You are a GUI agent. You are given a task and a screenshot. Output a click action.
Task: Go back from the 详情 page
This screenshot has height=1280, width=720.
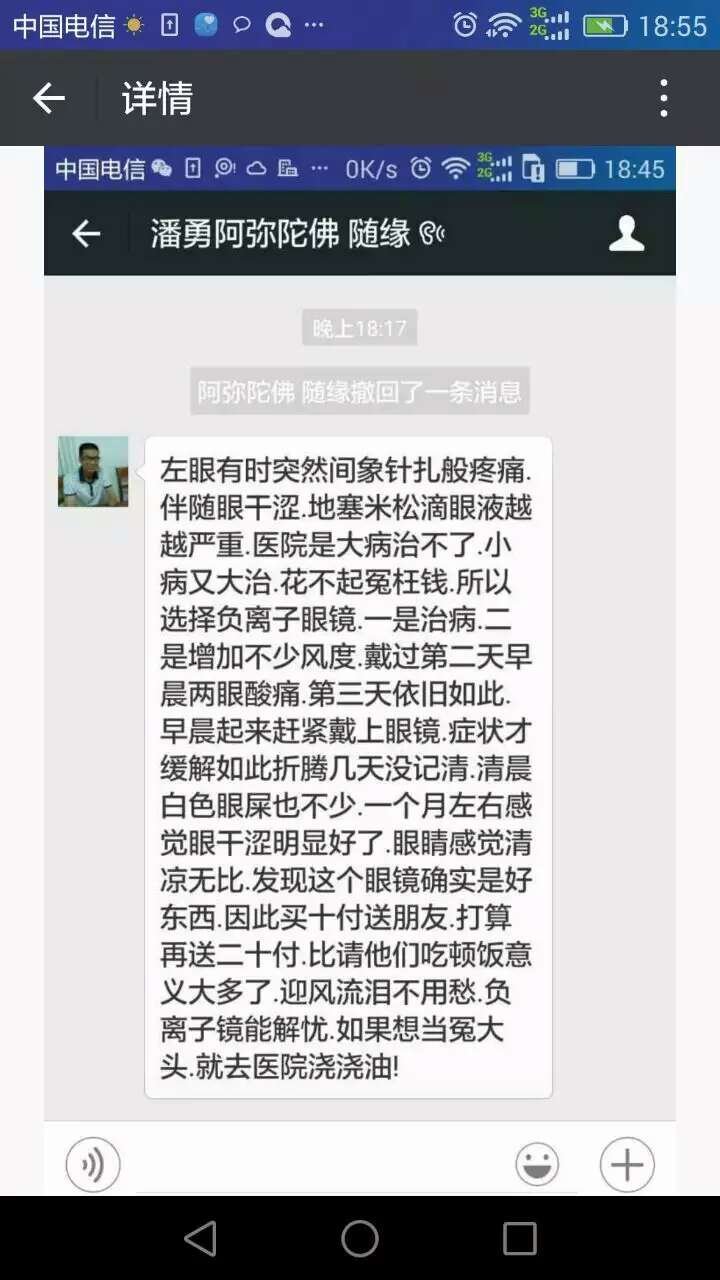coord(48,98)
